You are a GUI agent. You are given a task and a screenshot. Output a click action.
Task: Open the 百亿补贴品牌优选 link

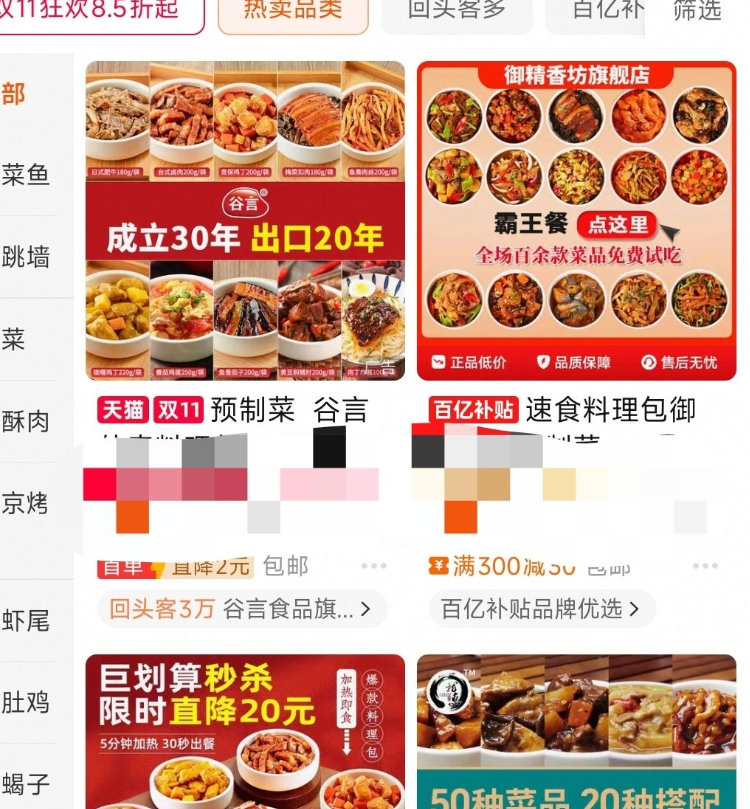click(542, 608)
